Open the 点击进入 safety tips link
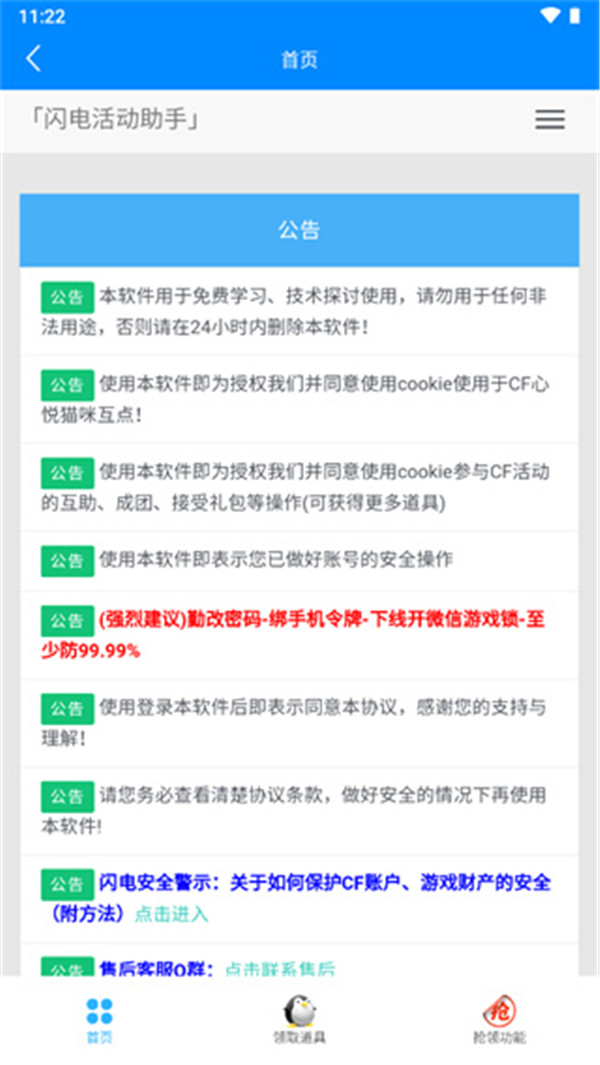This screenshot has width=600, height=1065. click(171, 913)
